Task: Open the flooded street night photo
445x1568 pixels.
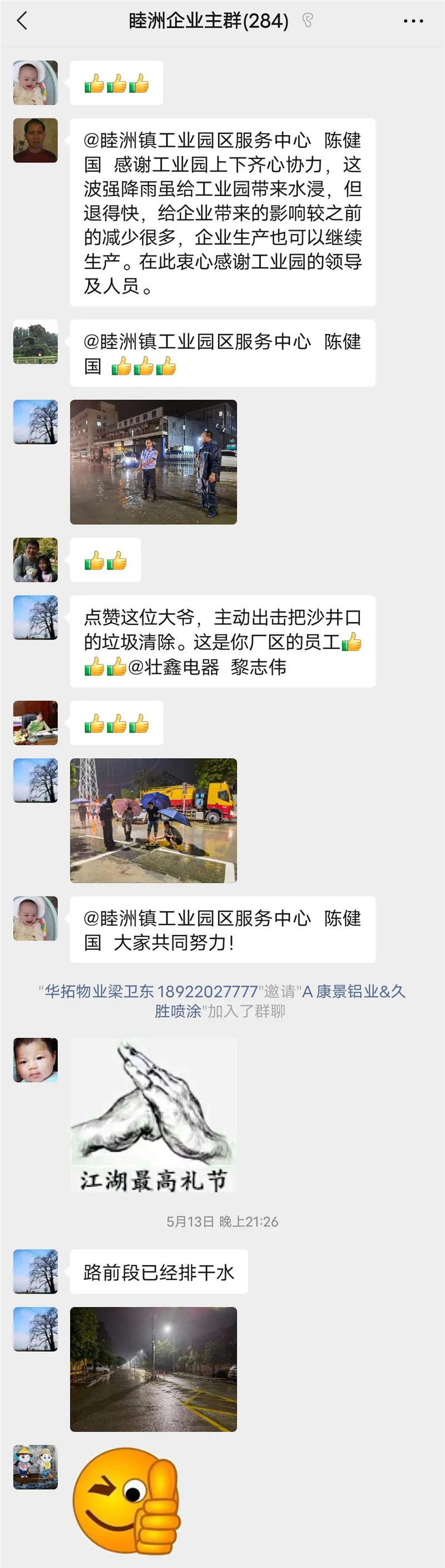Action: click(154, 462)
